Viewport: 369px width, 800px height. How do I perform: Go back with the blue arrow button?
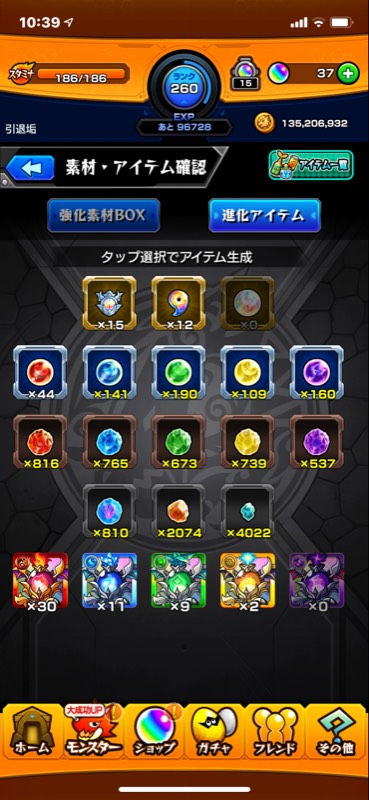coord(30,168)
